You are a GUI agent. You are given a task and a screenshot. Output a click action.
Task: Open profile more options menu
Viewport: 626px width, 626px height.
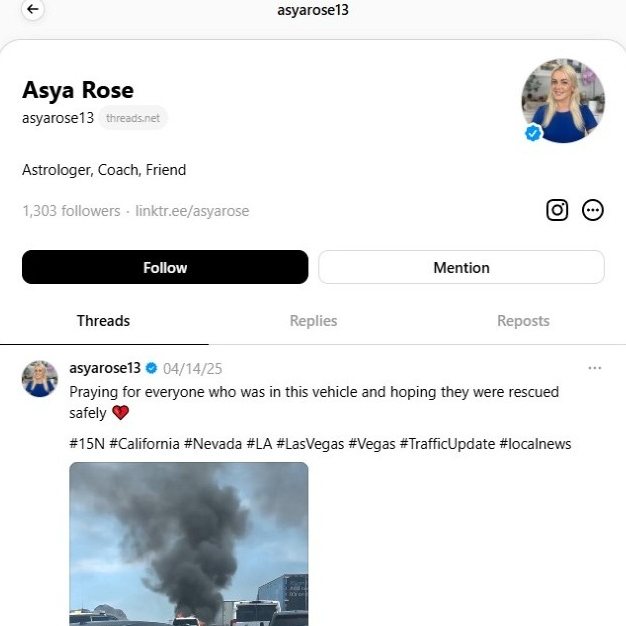[x=593, y=210]
